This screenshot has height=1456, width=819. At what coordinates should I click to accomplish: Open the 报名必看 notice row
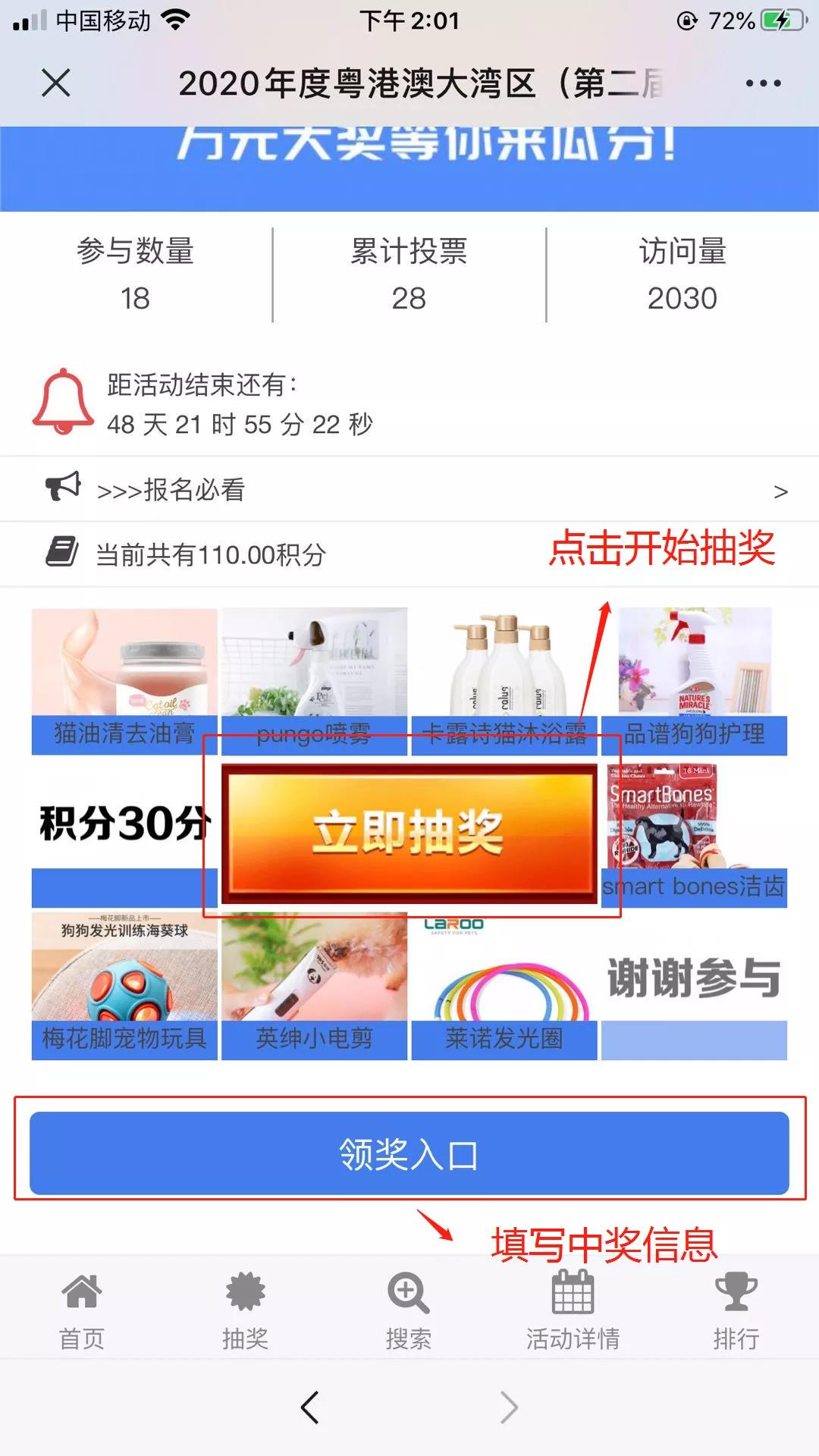409,490
